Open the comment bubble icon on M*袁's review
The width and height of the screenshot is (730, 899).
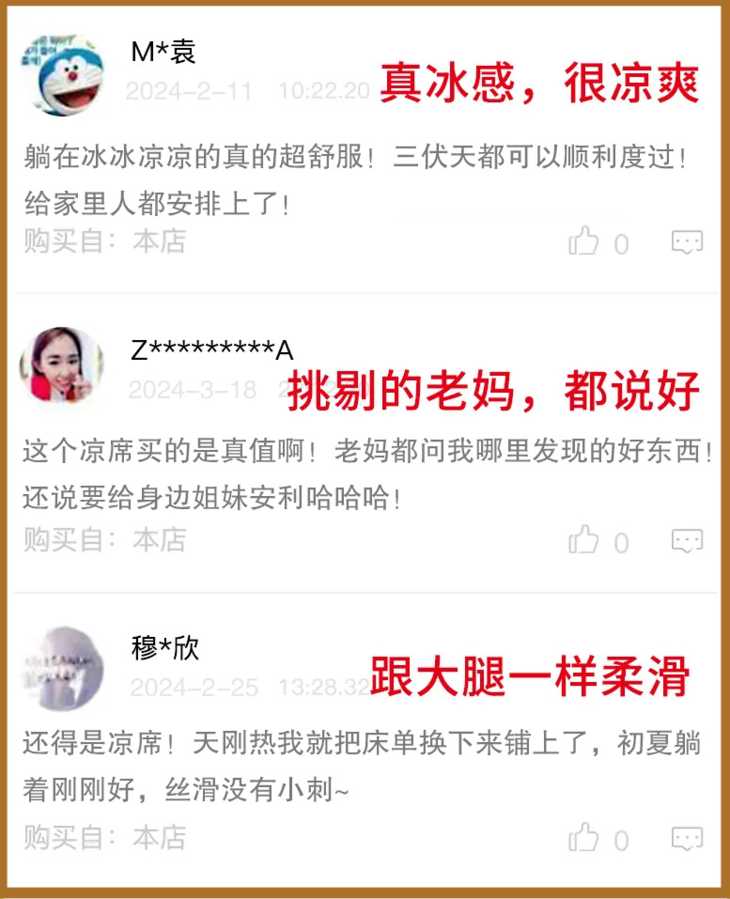pyautogui.click(x=685, y=241)
